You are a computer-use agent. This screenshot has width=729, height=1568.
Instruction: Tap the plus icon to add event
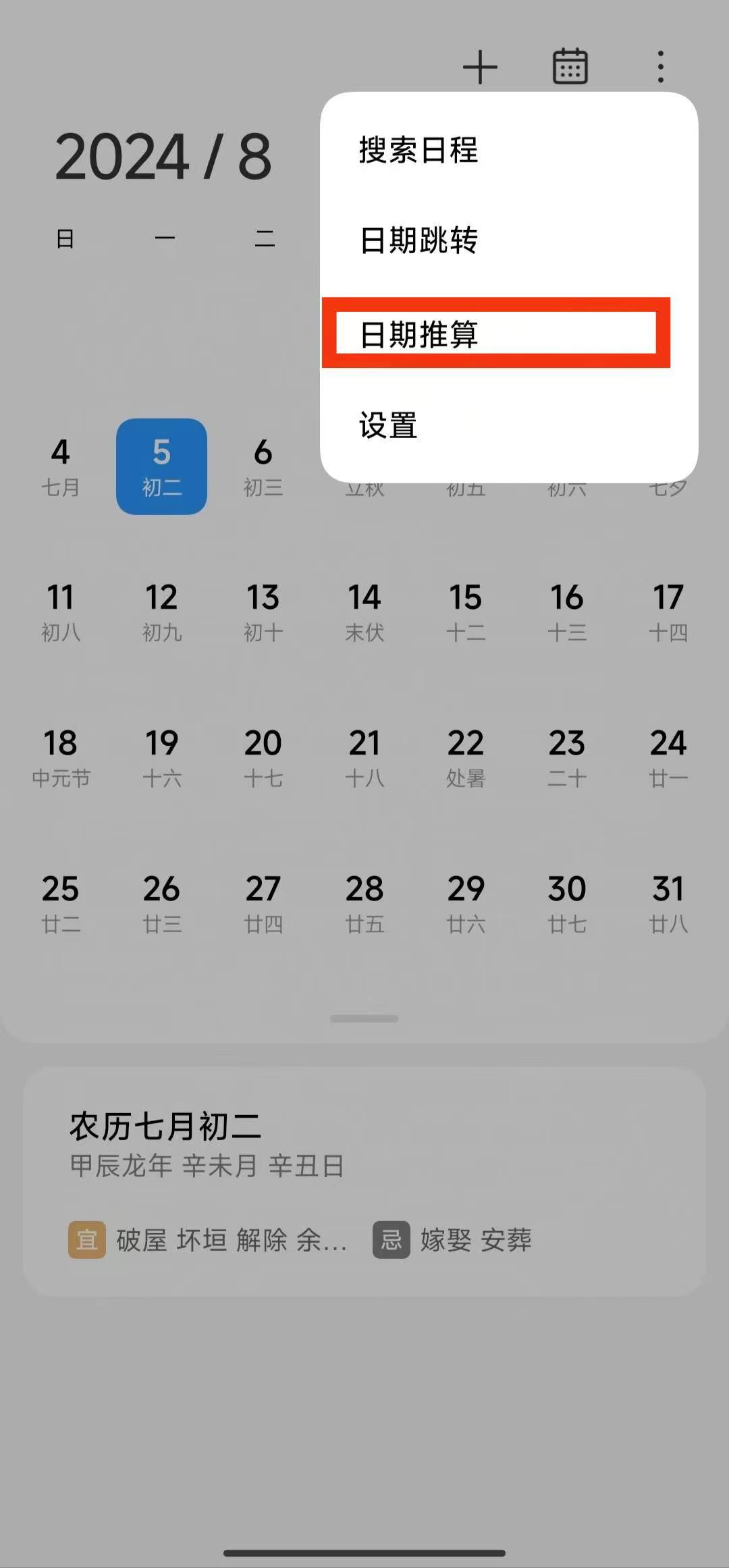pos(480,67)
